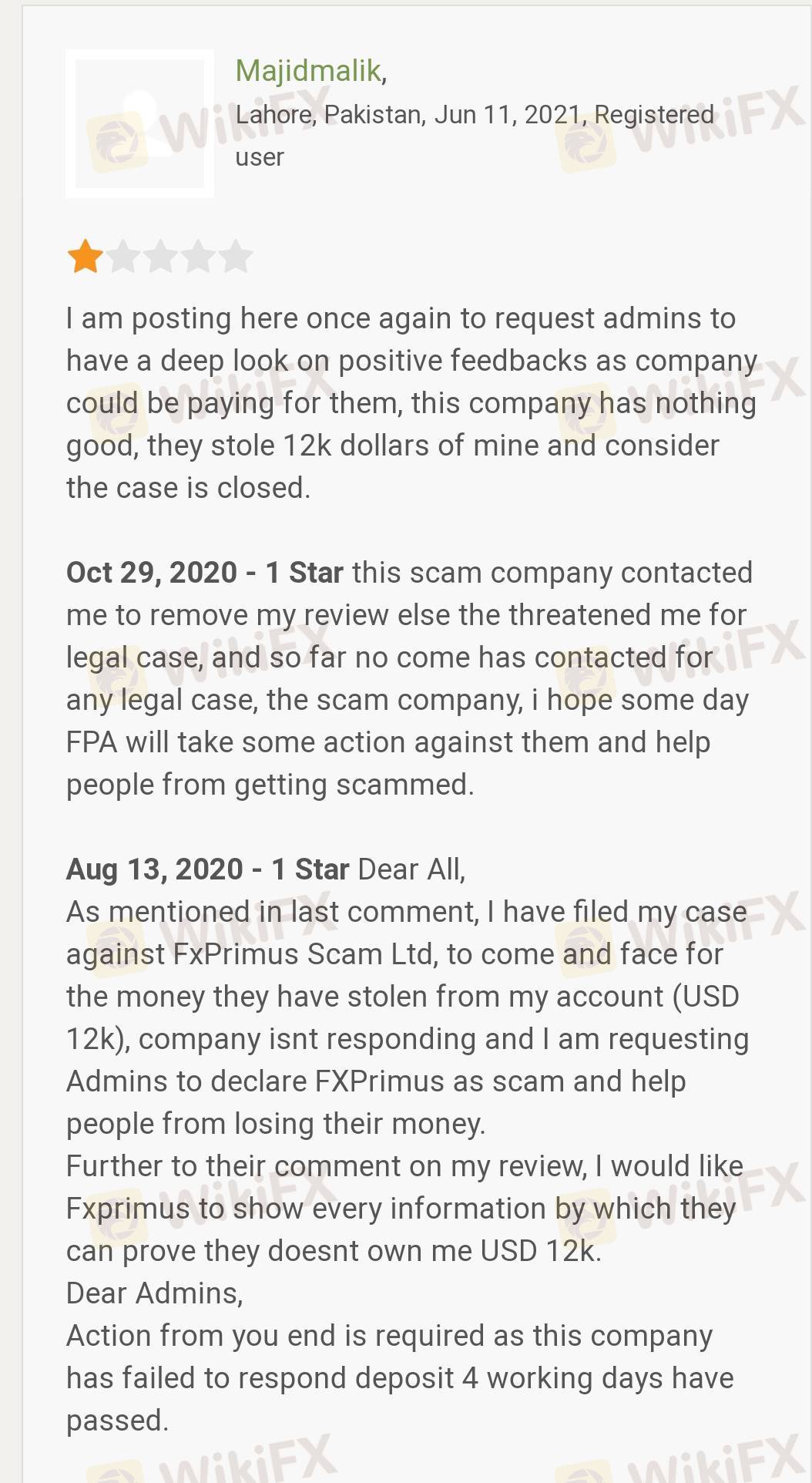The height and width of the screenshot is (1483, 812).
Task: Open Majidmalik's user profile link
Action: (x=308, y=71)
